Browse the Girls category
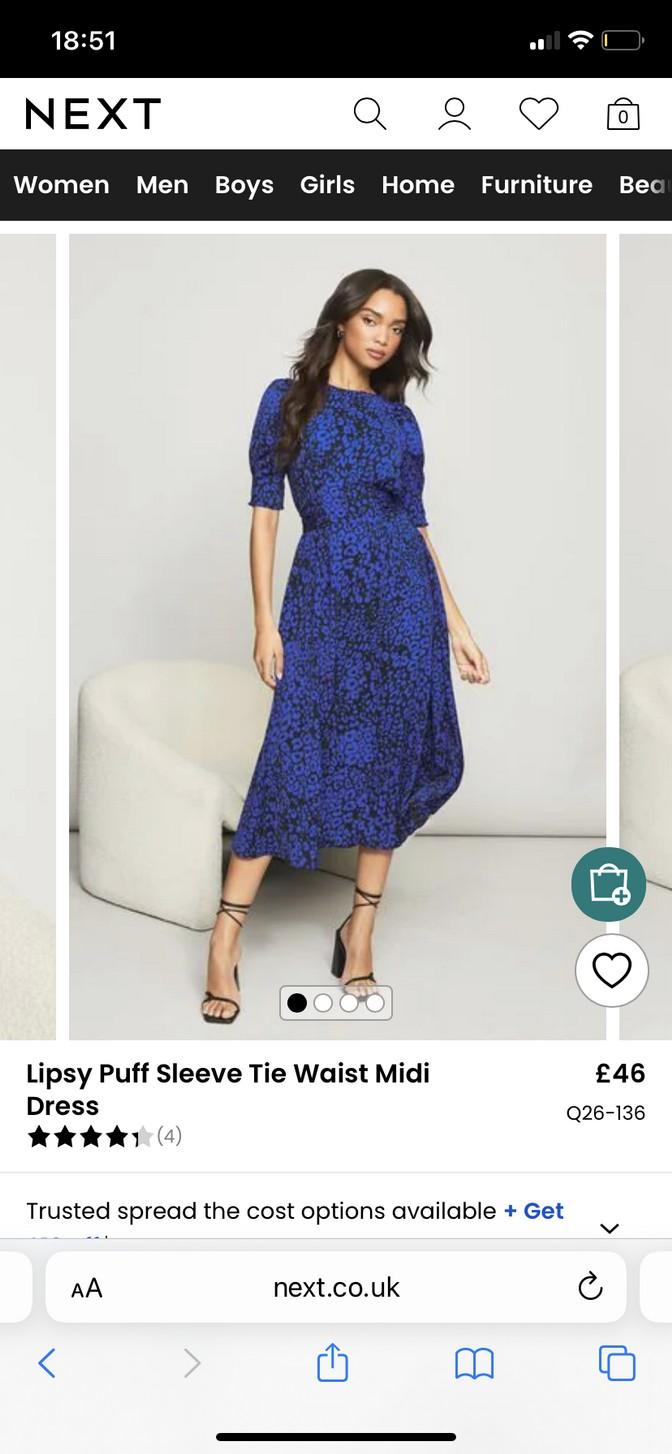Screen dimensions: 672x1454 coord(327,185)
